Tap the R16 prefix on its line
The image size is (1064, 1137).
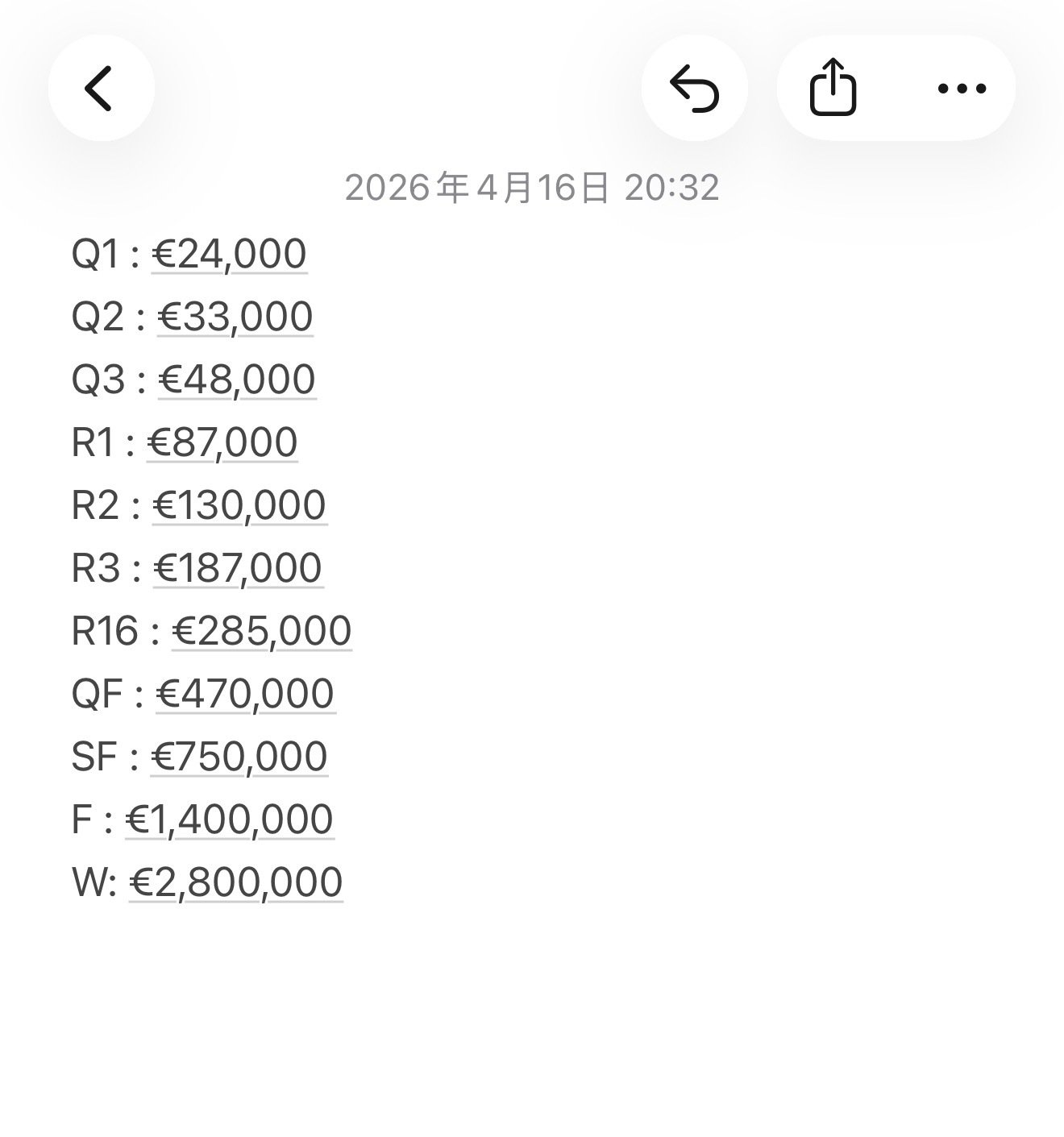click(x=105, y=629)
